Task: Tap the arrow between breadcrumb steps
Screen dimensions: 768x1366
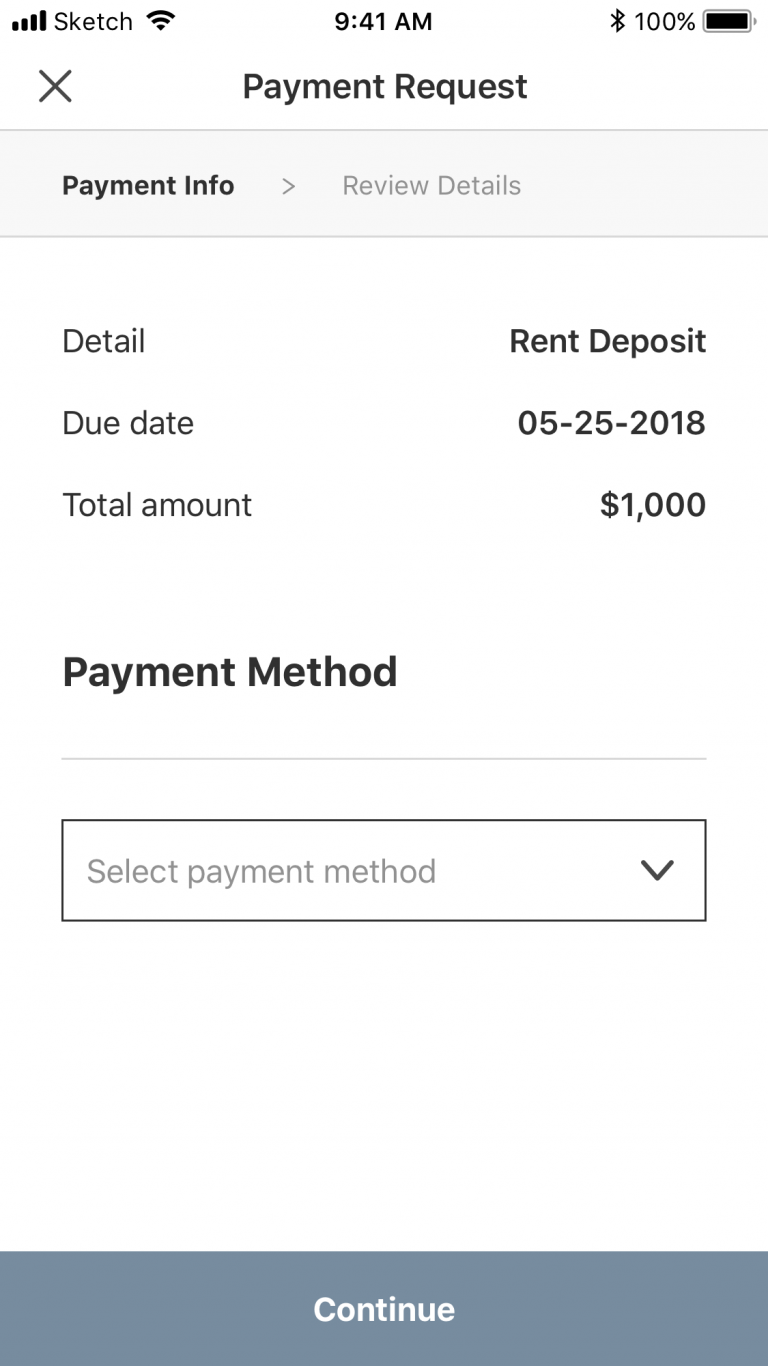Action: click(x=288, y=186)
